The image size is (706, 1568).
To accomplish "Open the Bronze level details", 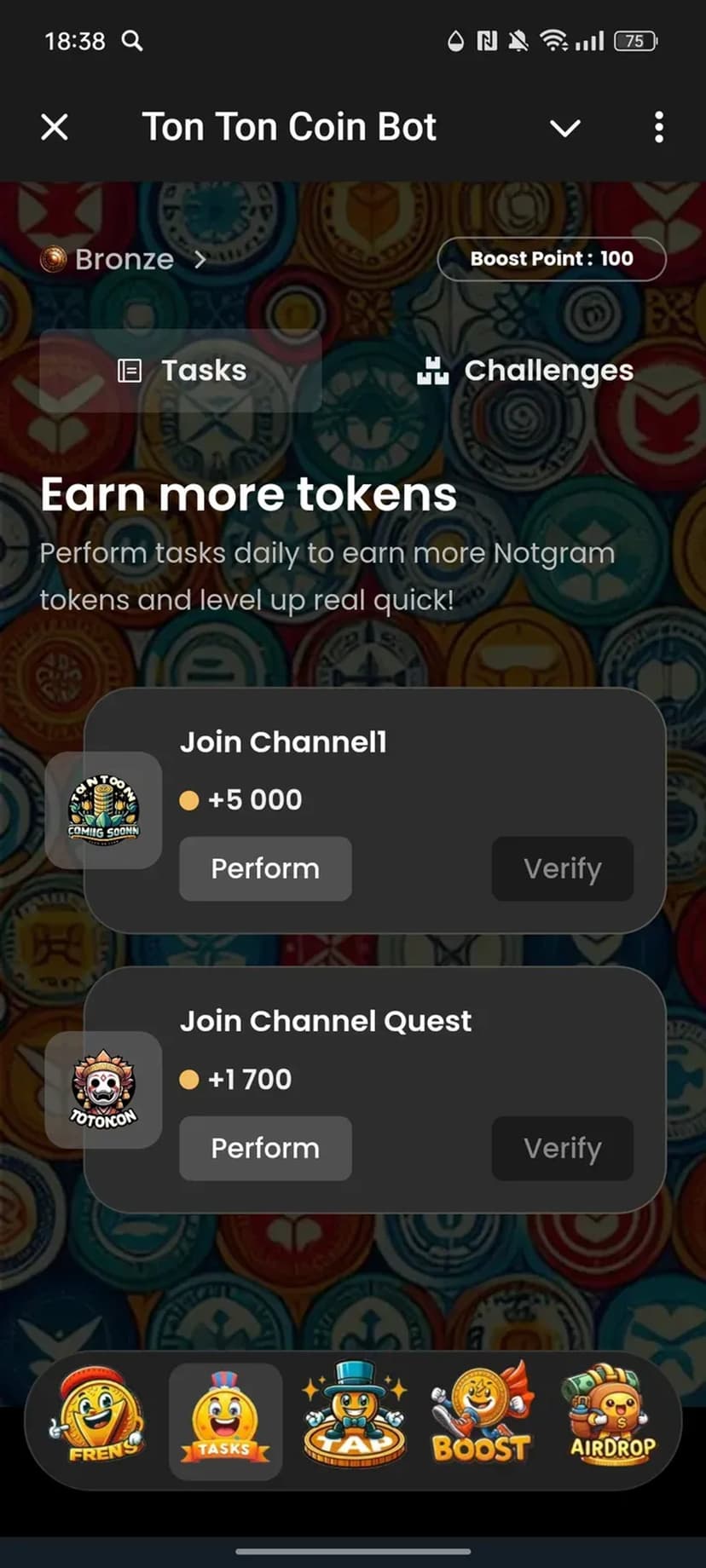I will pos(124,259).
